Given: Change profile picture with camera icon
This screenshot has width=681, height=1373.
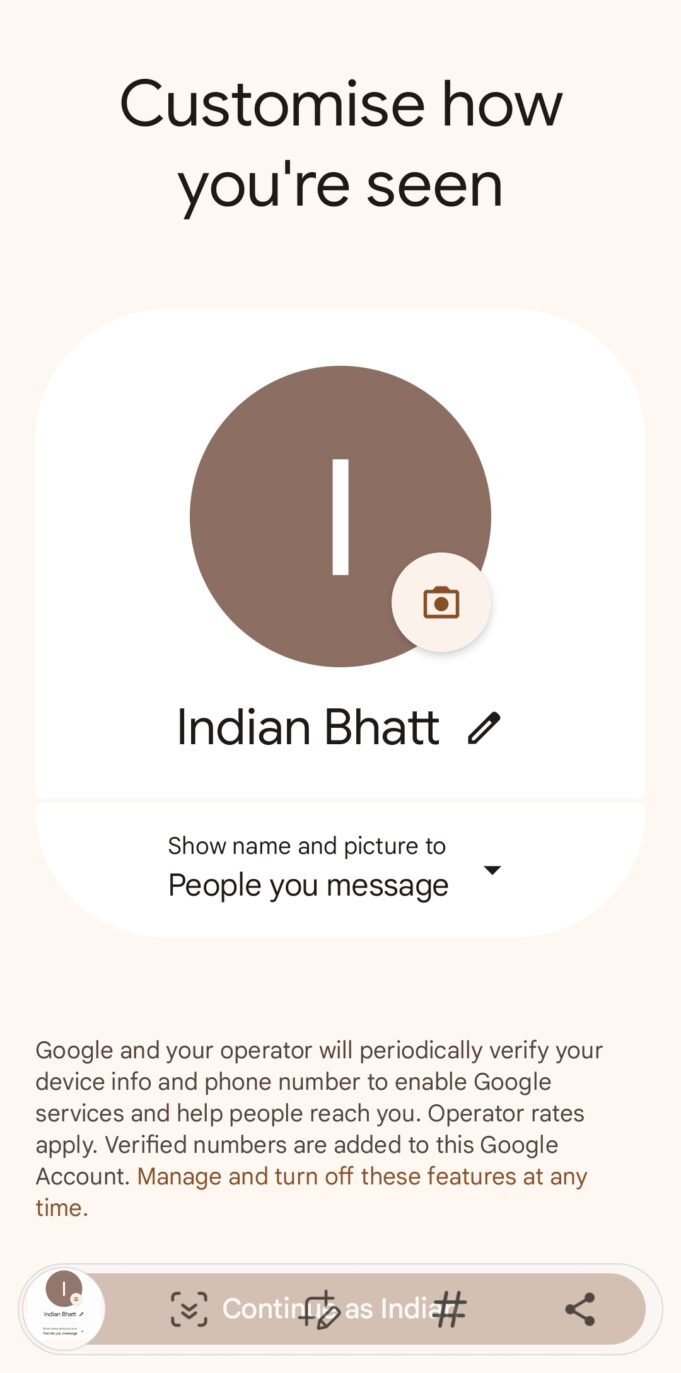Looking at the screenshot, I should pos(441,603).
